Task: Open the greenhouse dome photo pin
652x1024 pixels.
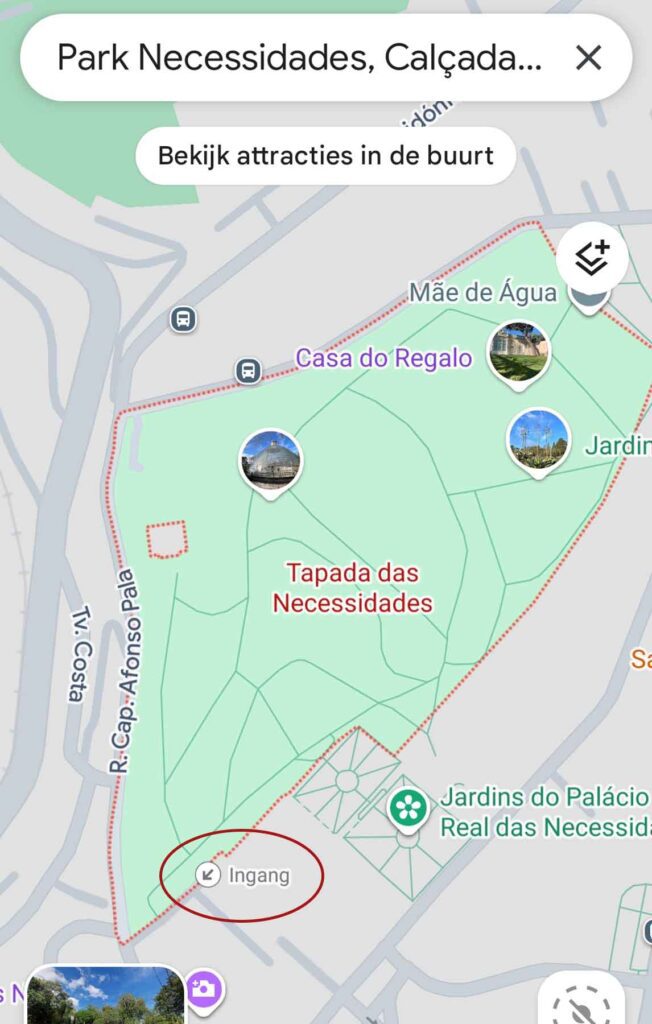Action: pos(270,461)
